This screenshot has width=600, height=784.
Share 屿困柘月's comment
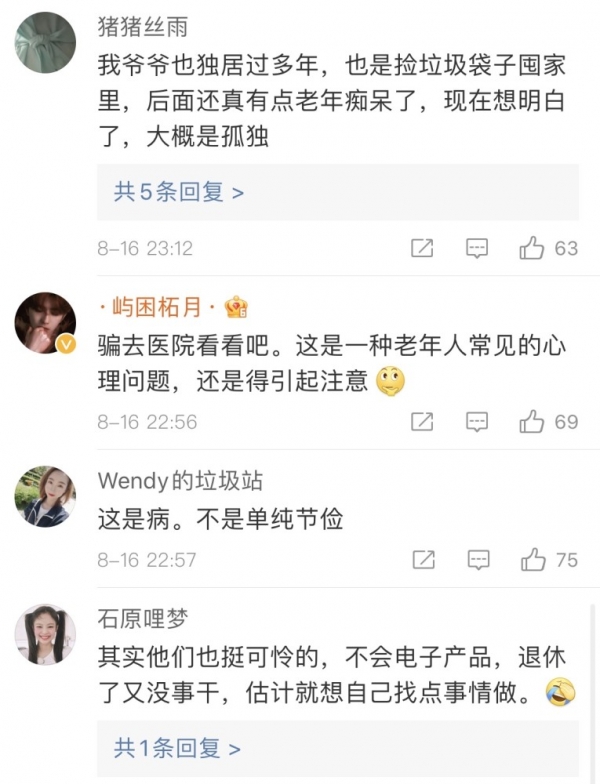click(x=423, y=421)
